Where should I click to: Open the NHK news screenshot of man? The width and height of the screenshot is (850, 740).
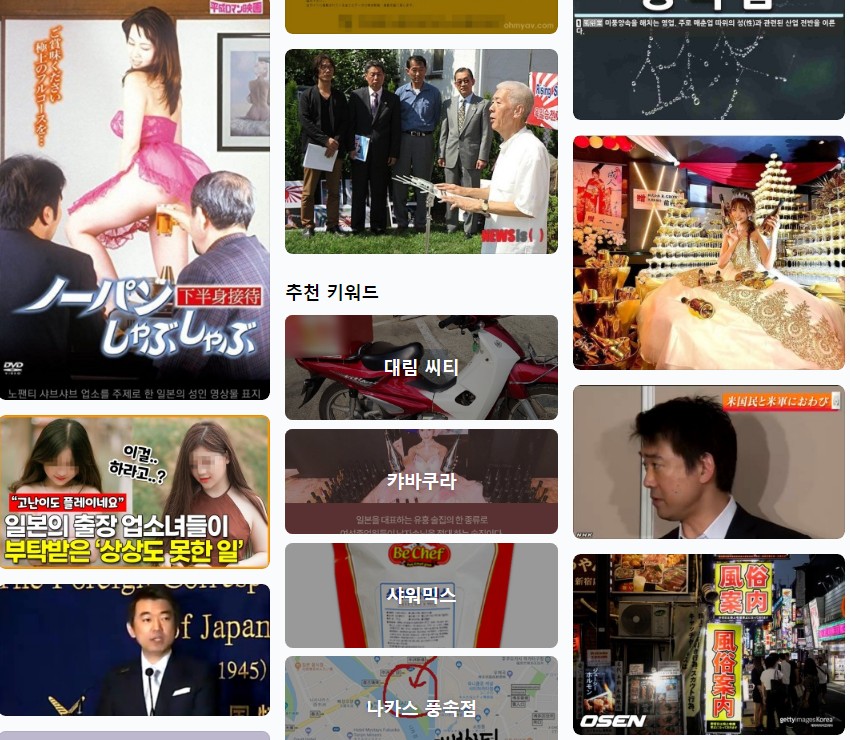[x=708, y=462]
